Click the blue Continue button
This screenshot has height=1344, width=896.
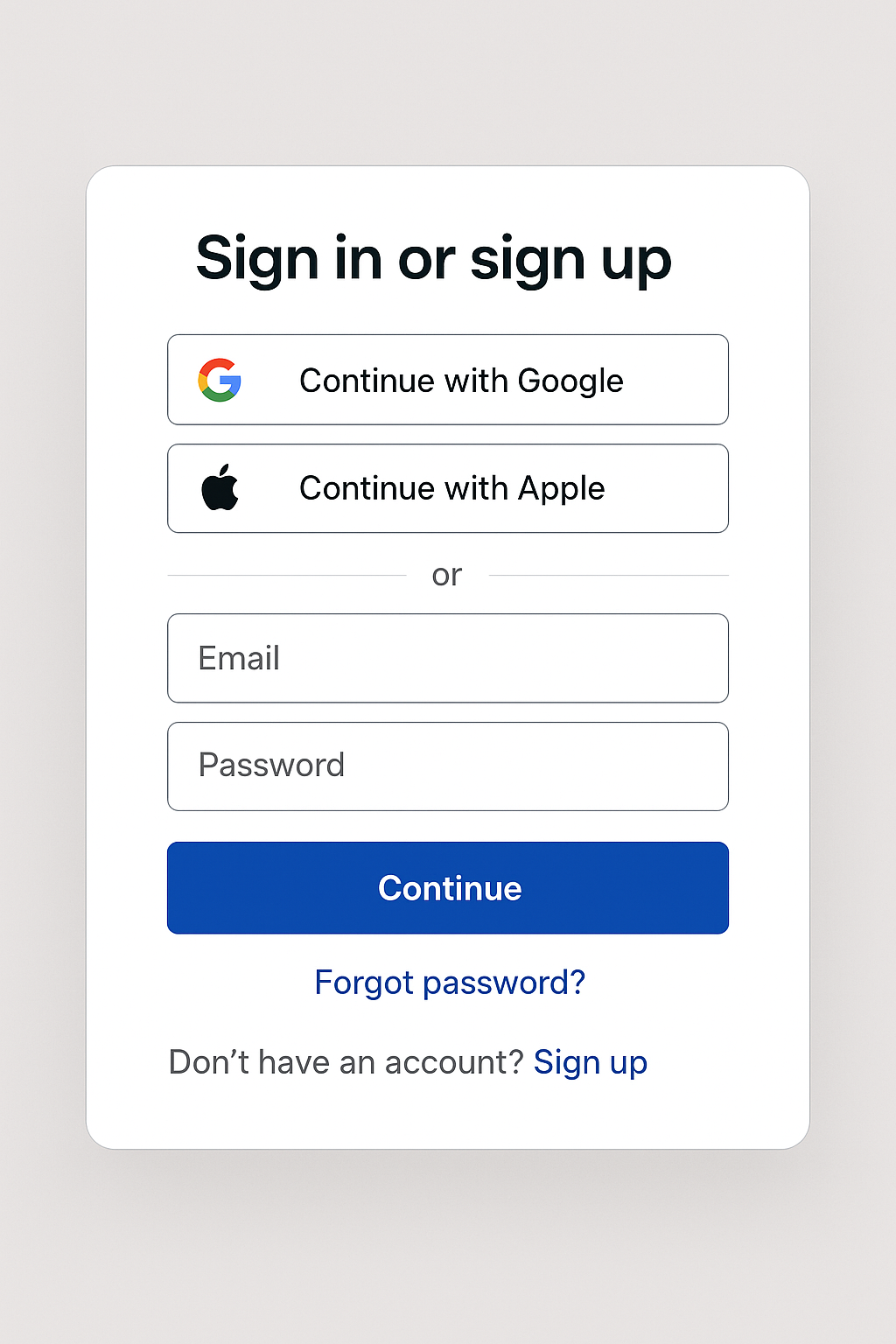(x=448, y=888)
